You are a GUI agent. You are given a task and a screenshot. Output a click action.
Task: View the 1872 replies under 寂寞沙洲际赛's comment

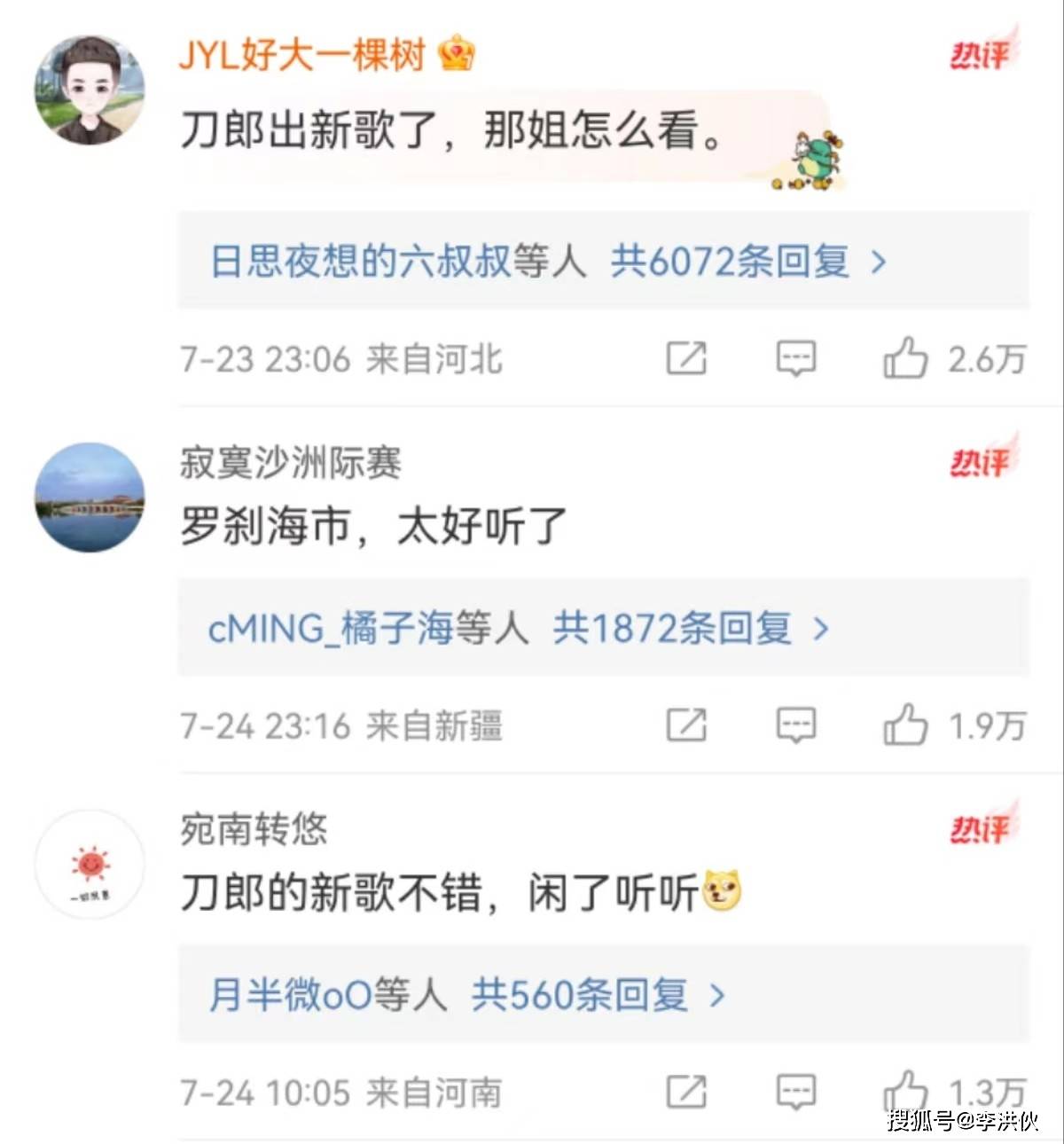coord(519,629)
